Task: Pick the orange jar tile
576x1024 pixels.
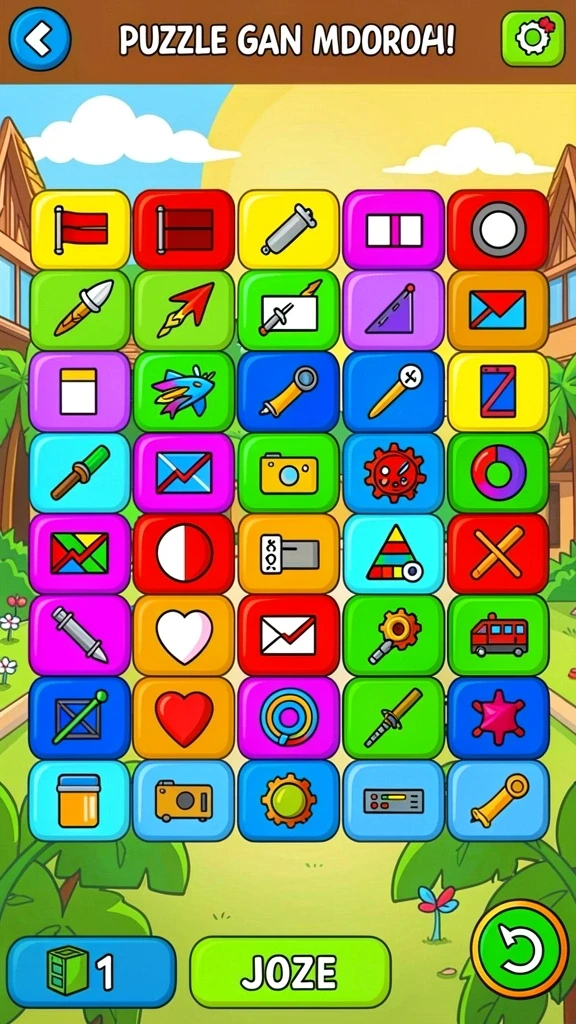Action: tap(79, 800)
